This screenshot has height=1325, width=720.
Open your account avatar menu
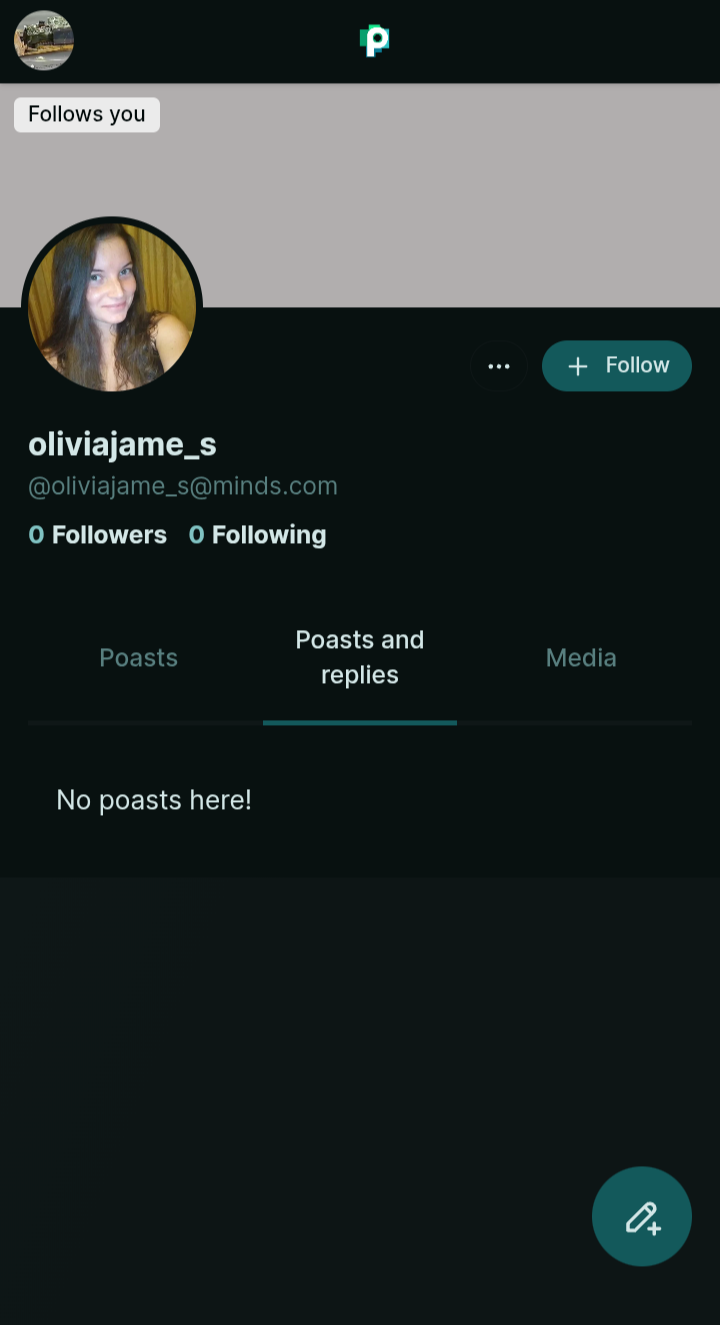tap(44, 41)
